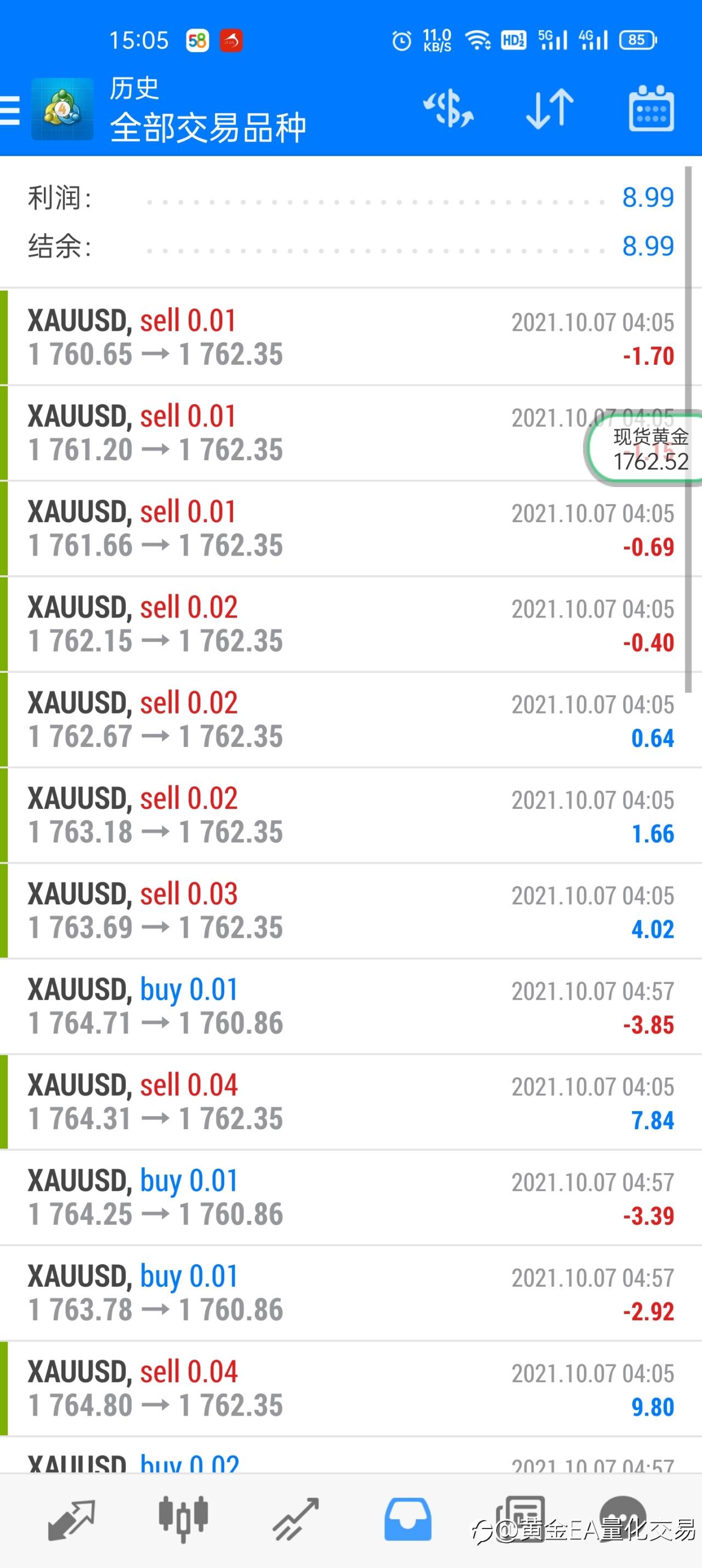View the sell 0.02 trade at 1 762.67
Screen dimensions: 702x1568
[x=350, y=720]
